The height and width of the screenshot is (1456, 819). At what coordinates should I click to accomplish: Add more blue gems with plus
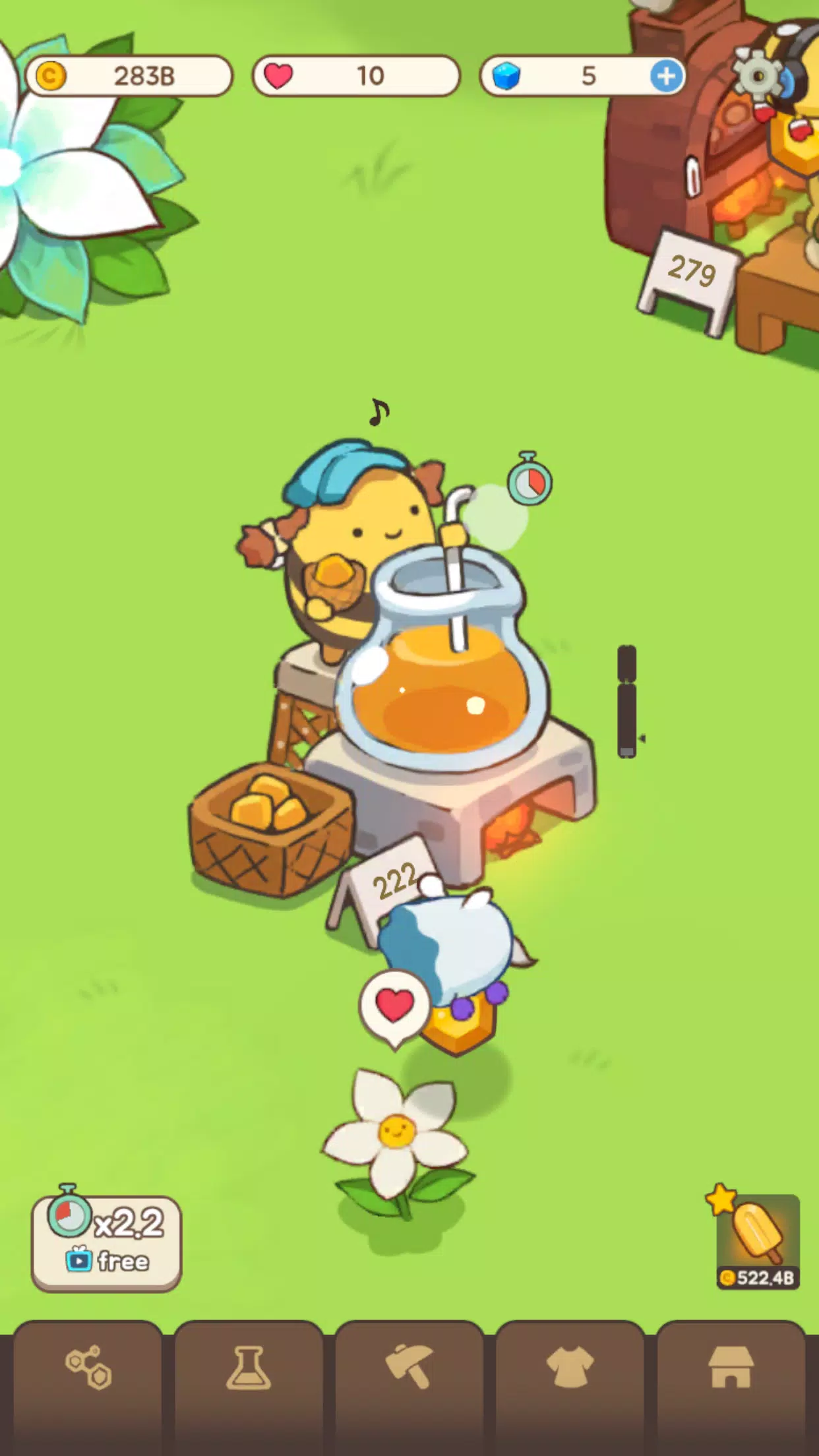pos(666,76)
